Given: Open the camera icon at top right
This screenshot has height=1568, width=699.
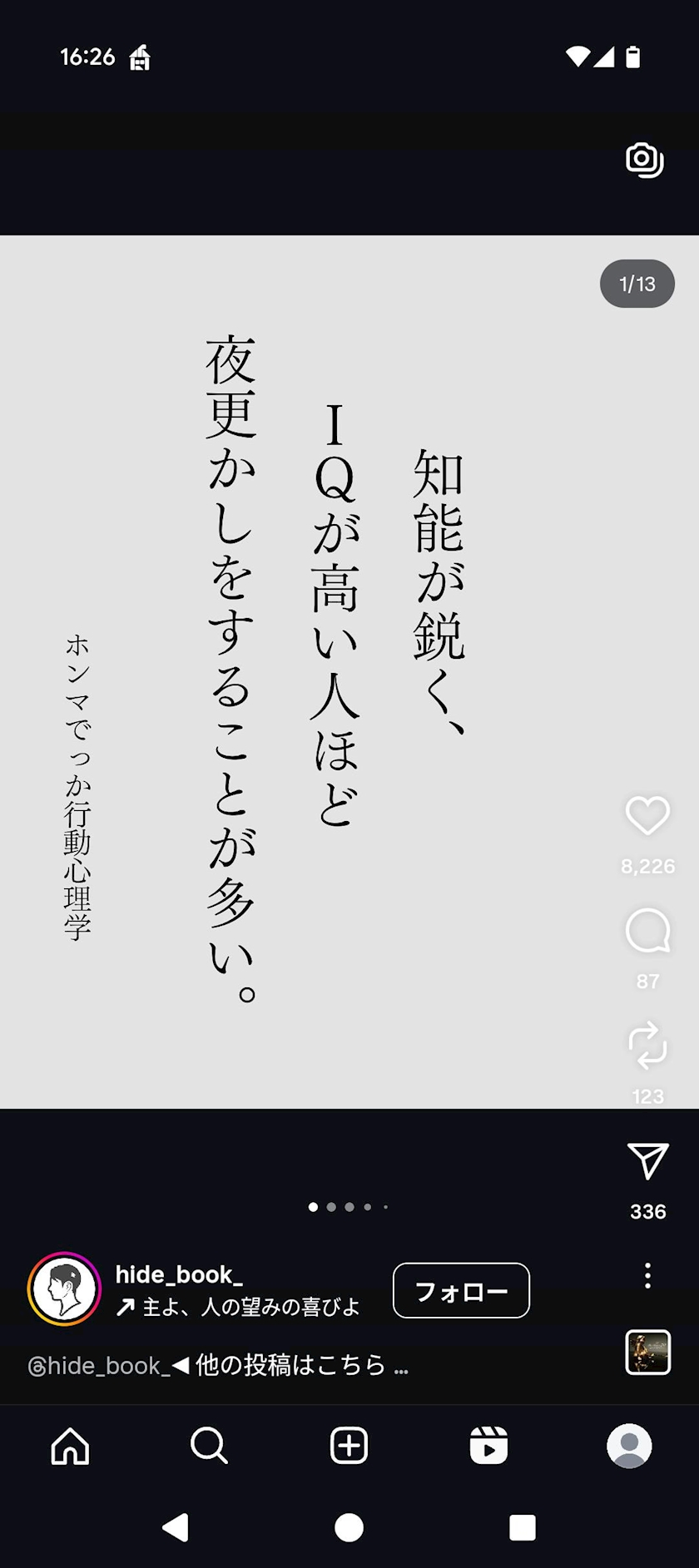Looking at the screenshot, I should (x=645, y=160).
